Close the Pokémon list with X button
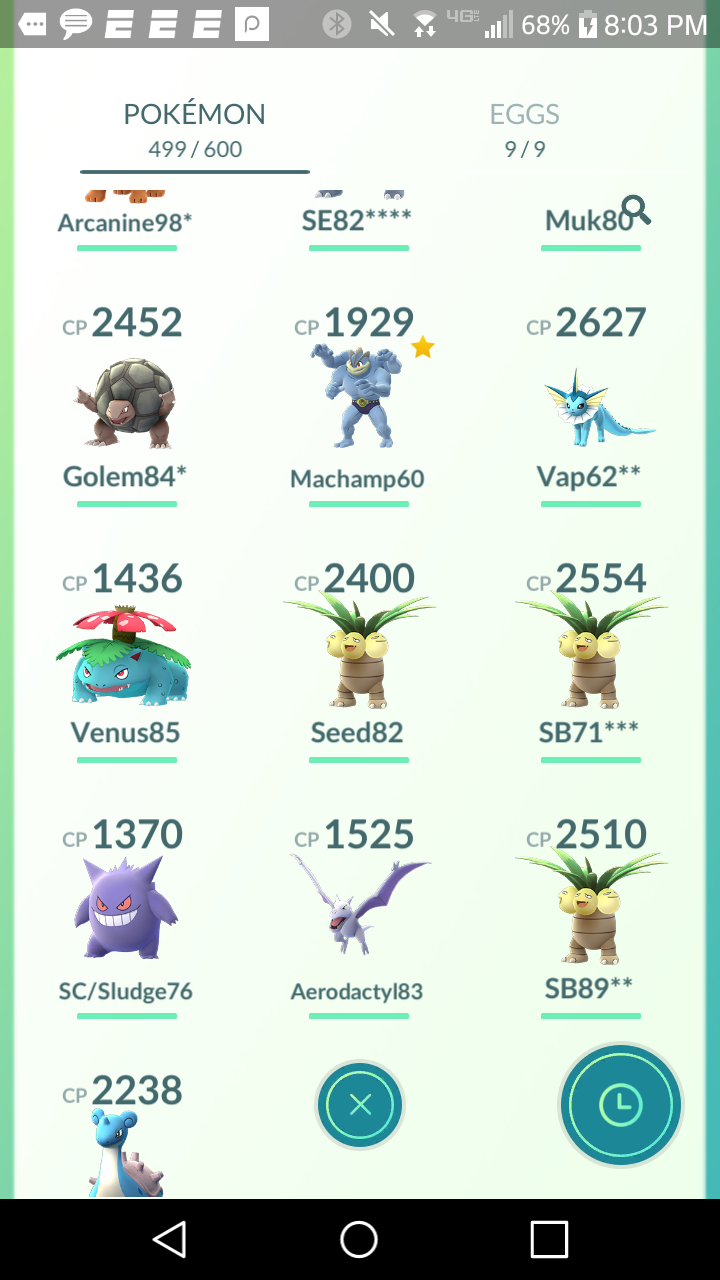The width and height of the screenshot is (720, 1280). 360,1105
